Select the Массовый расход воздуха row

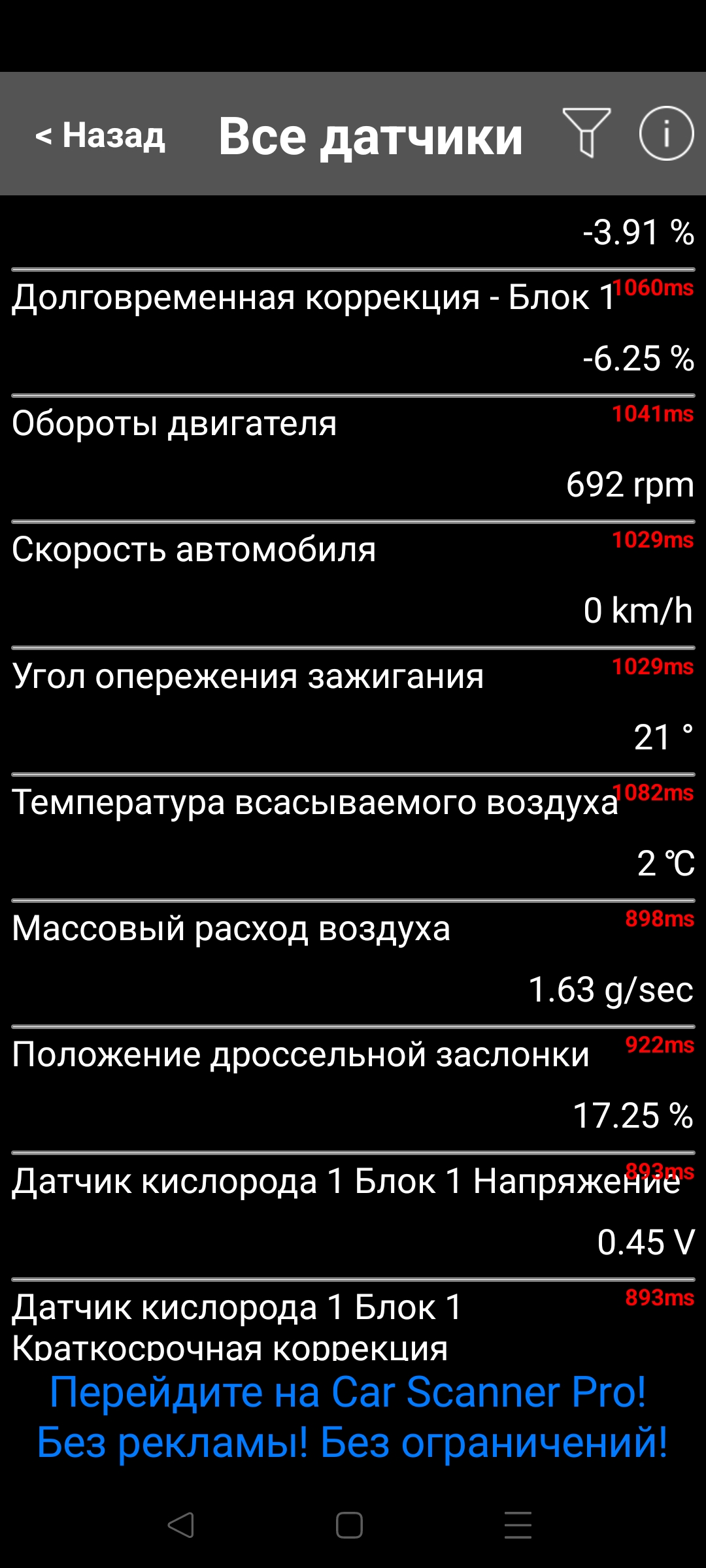tap(353, 962)
